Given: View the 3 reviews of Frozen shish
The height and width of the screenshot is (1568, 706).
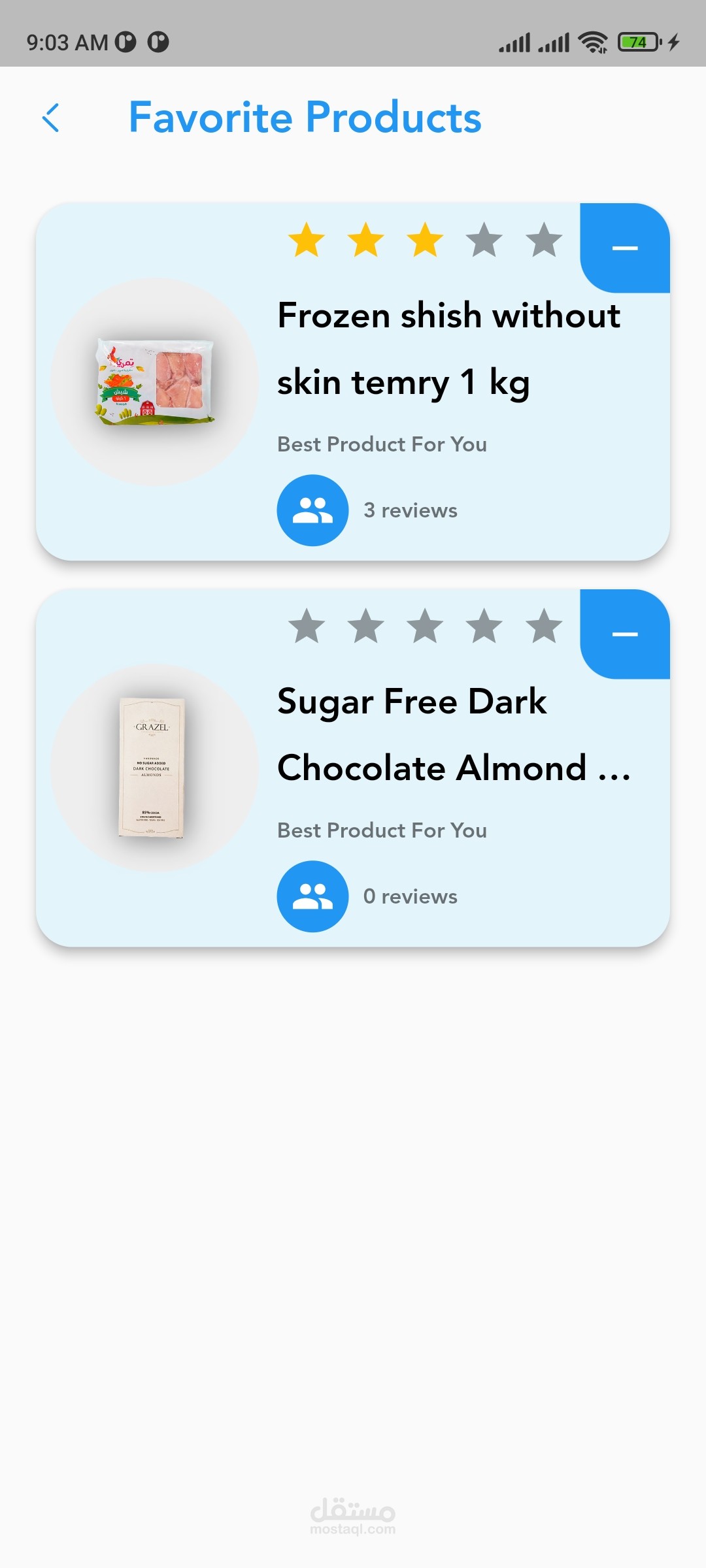Looking at the screenshot, I should coord(410,510).
